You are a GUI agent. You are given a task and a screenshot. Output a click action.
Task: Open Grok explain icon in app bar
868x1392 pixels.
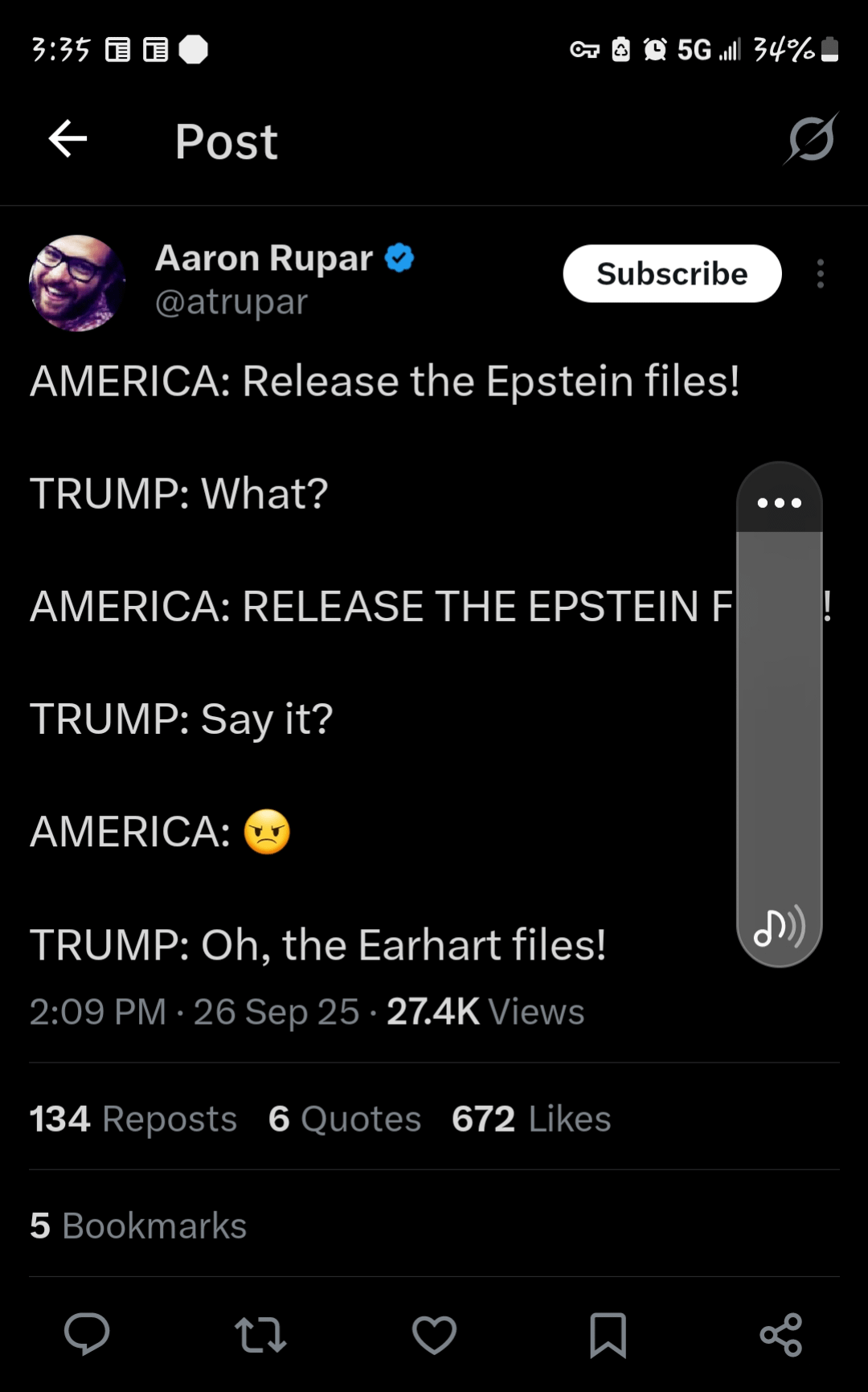(x=810, y=140)
